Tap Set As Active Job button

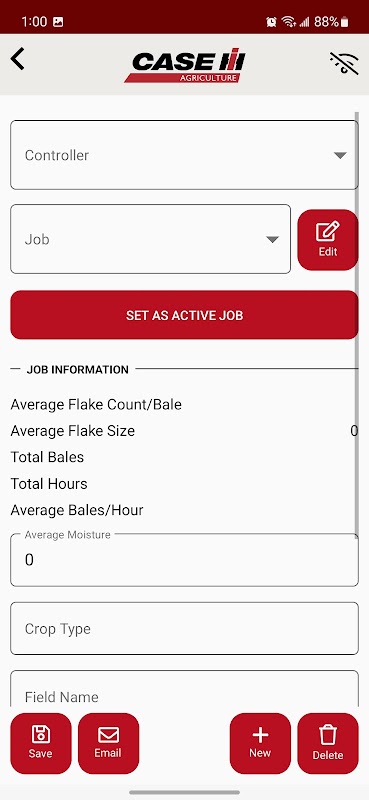coord(184,315)
